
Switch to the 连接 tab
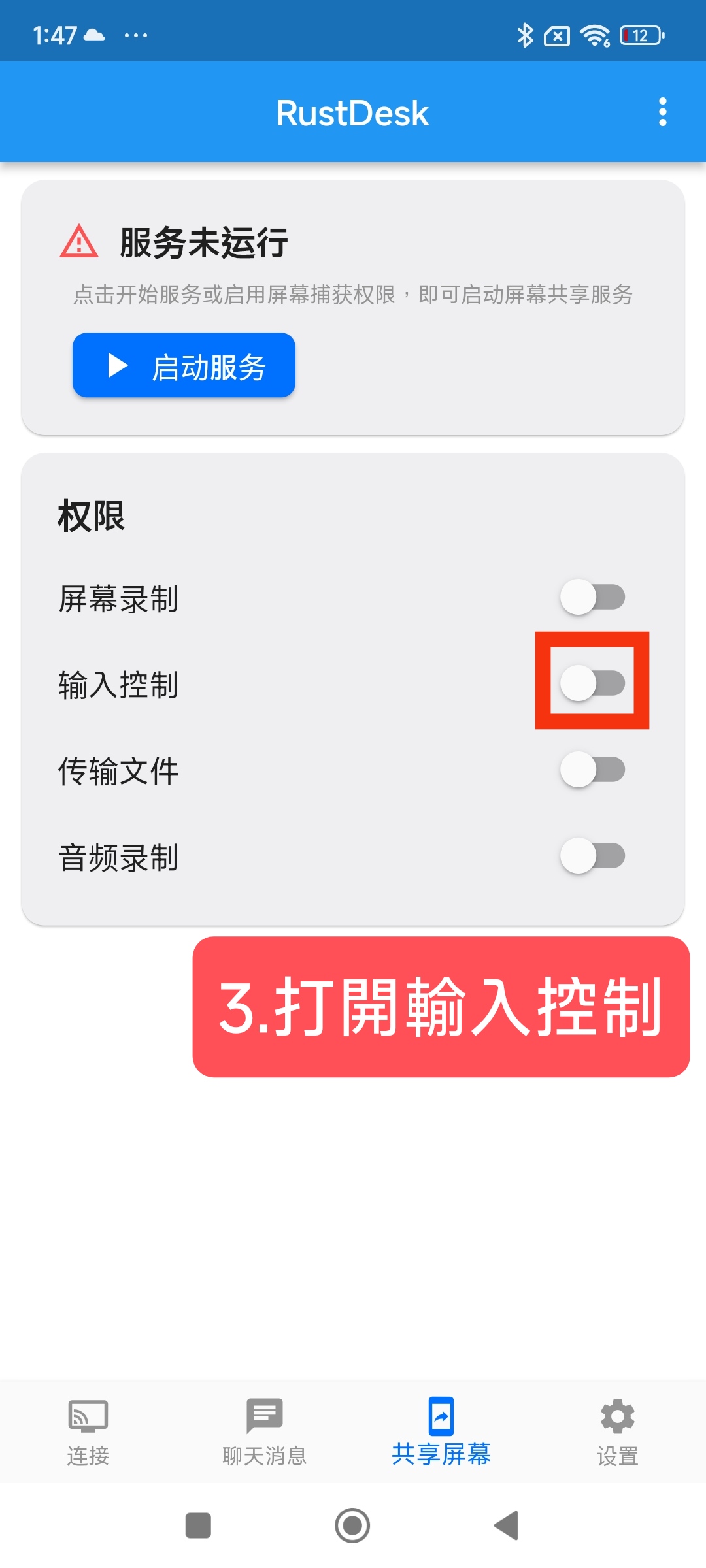(88, 1432)
